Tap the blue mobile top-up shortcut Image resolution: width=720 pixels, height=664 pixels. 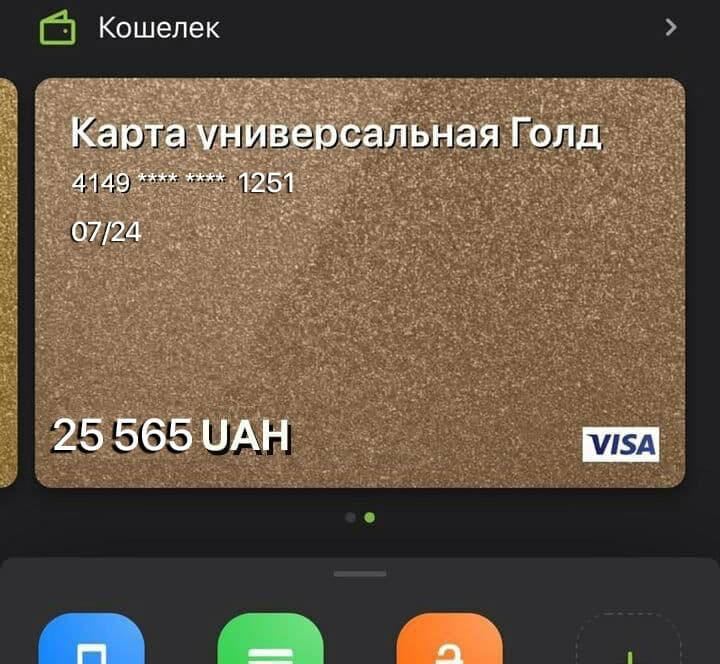pyautogui.click(x=91, y=642)
